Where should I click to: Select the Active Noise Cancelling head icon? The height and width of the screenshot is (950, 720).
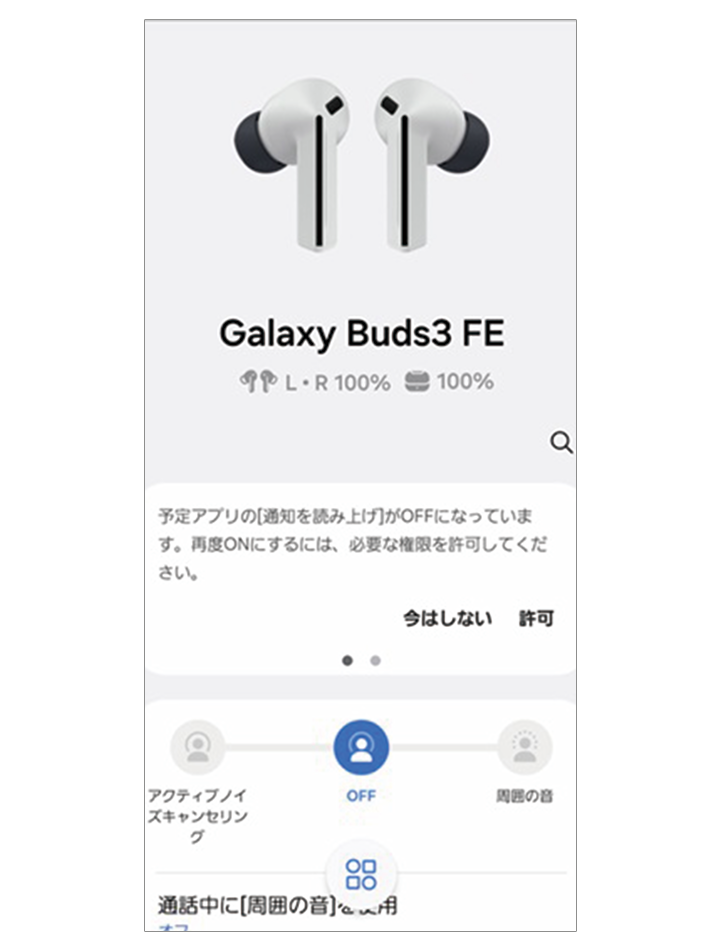pos(196,746)
